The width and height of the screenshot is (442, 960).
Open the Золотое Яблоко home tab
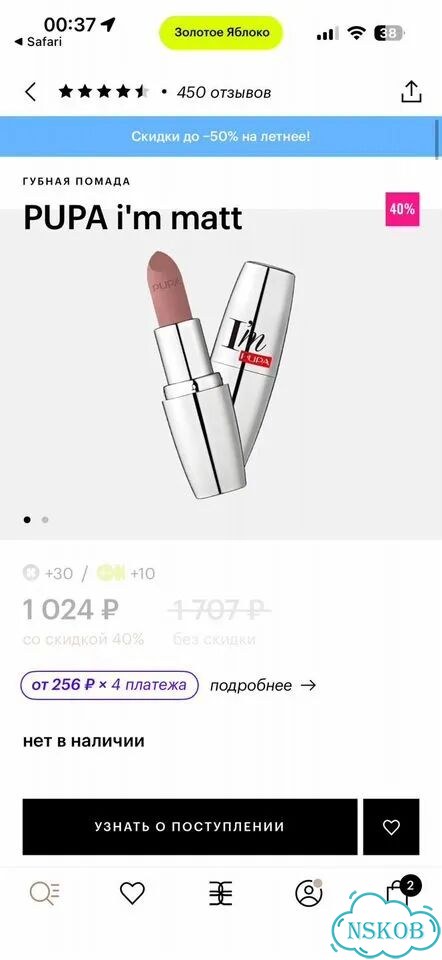click(220, 893)
